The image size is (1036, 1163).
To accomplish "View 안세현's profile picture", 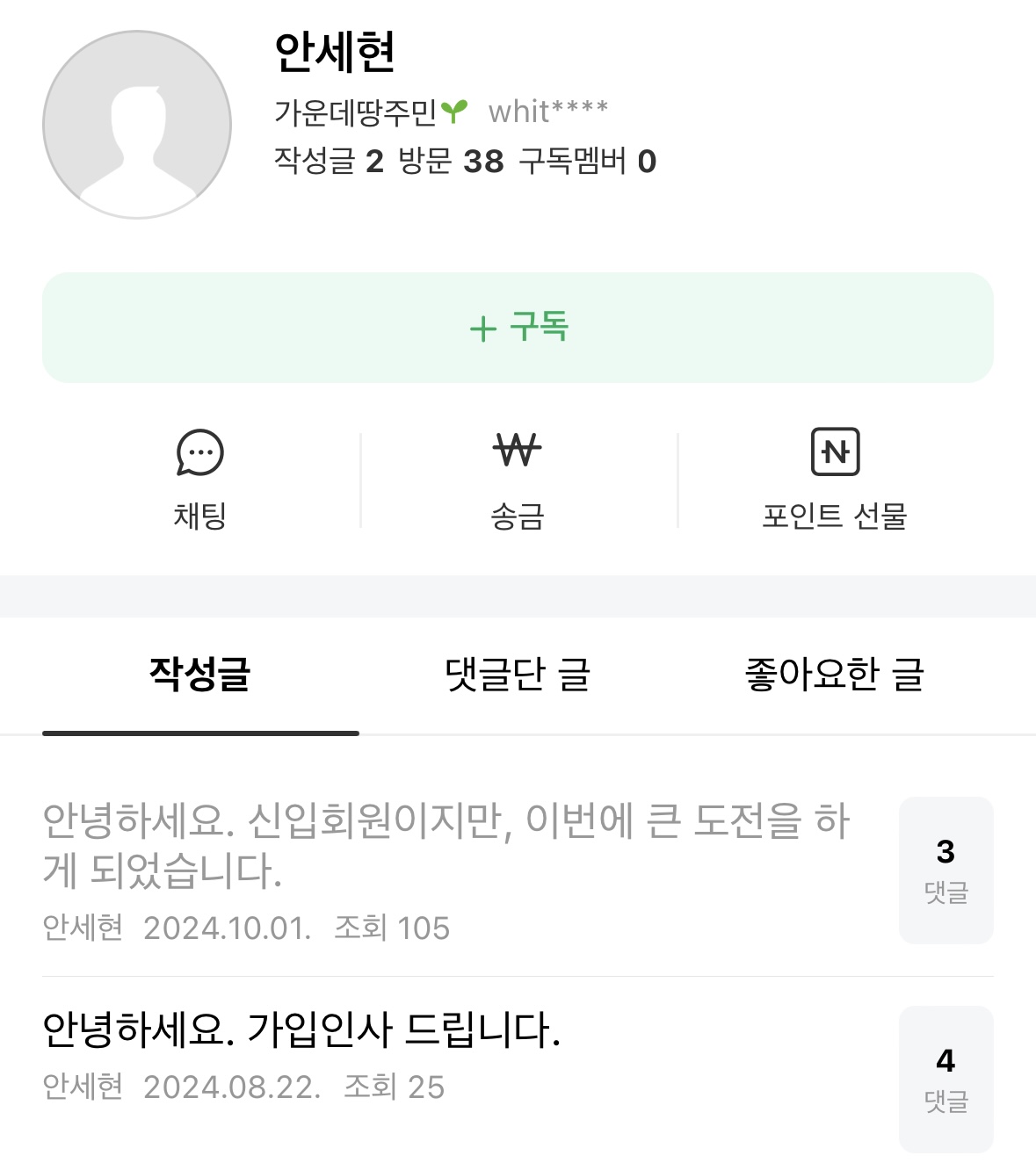I will (137, 125).
